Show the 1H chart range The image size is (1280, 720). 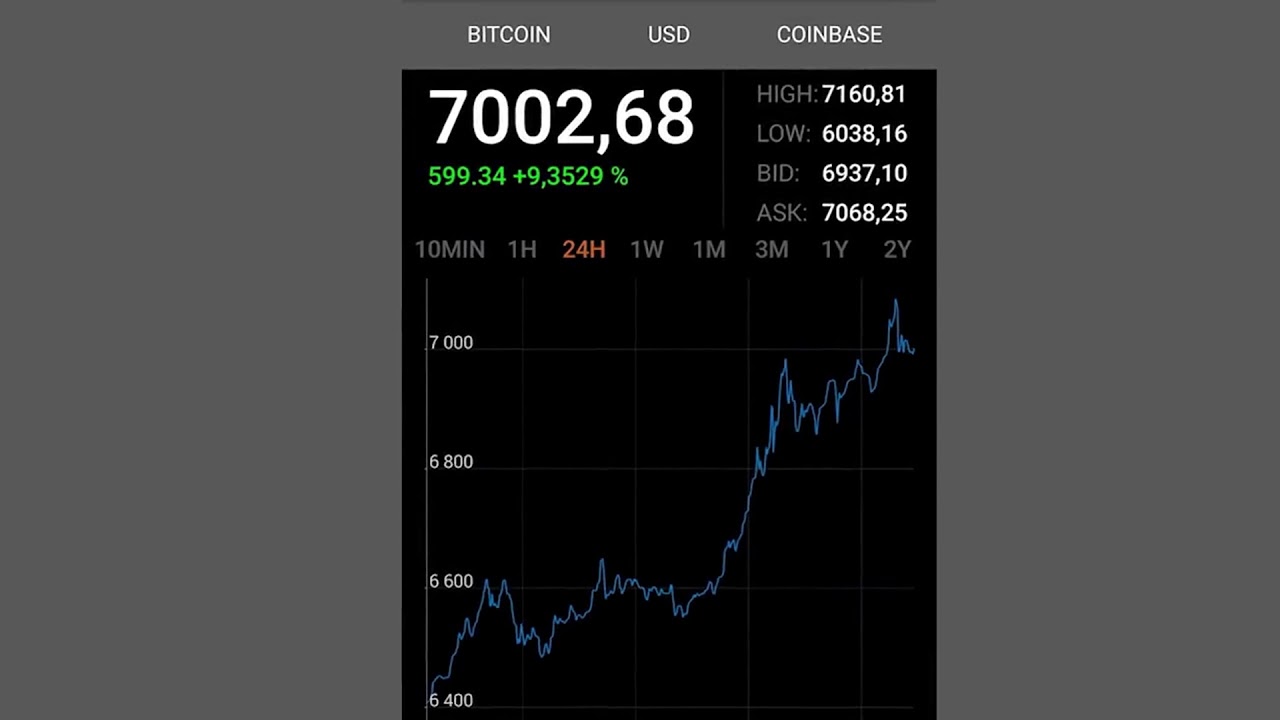click(x=521, y=249)
